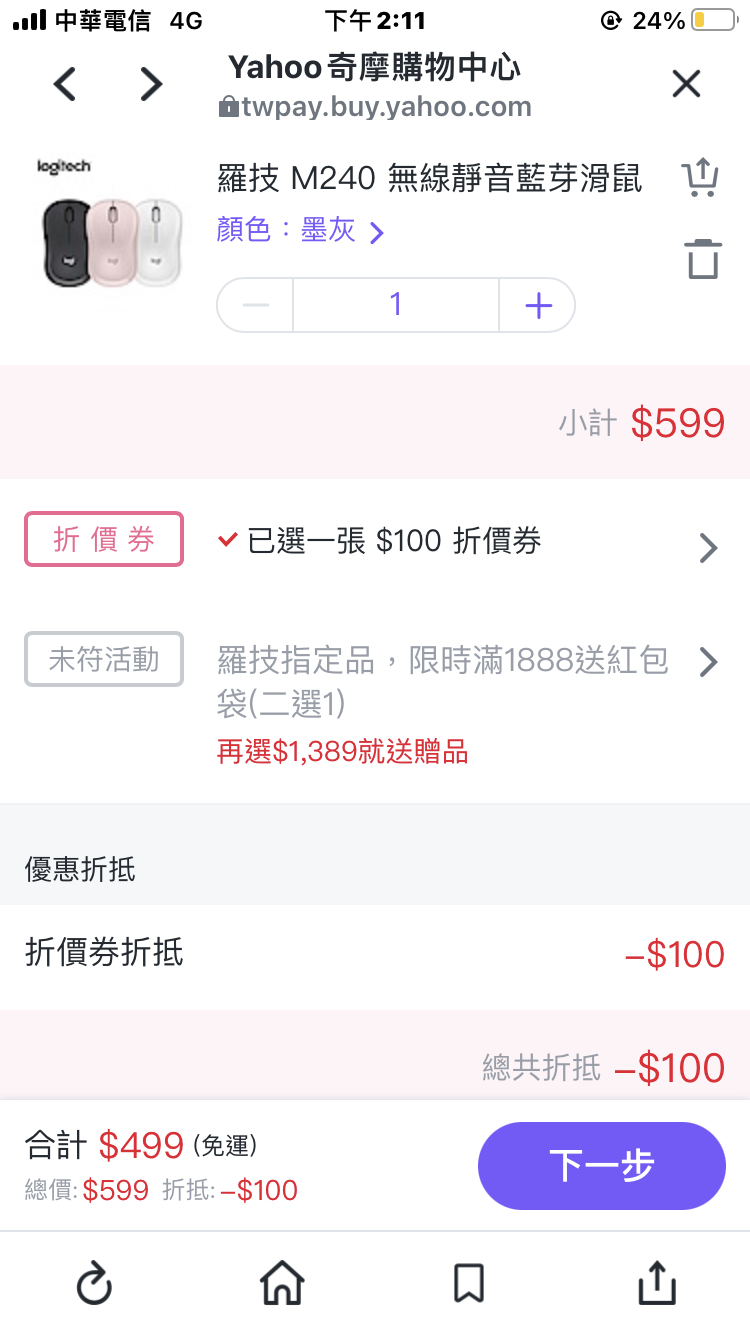Viewport: 750px width, 1334px height.
Task: Move item to next-purchase list
Action: pos(701,178)
